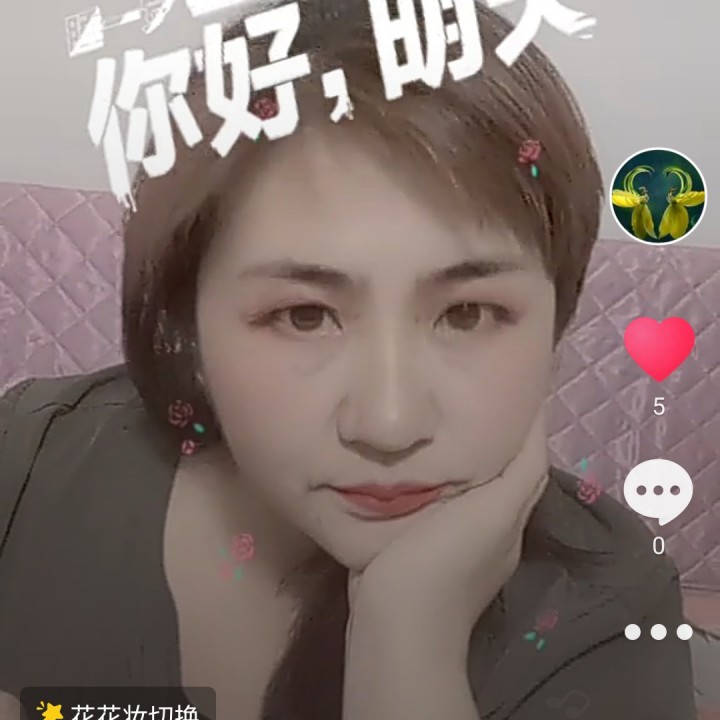The width and height of the screenshot is (720, 720).
Task: Like this video with the heart
Action: coord(659,349)
